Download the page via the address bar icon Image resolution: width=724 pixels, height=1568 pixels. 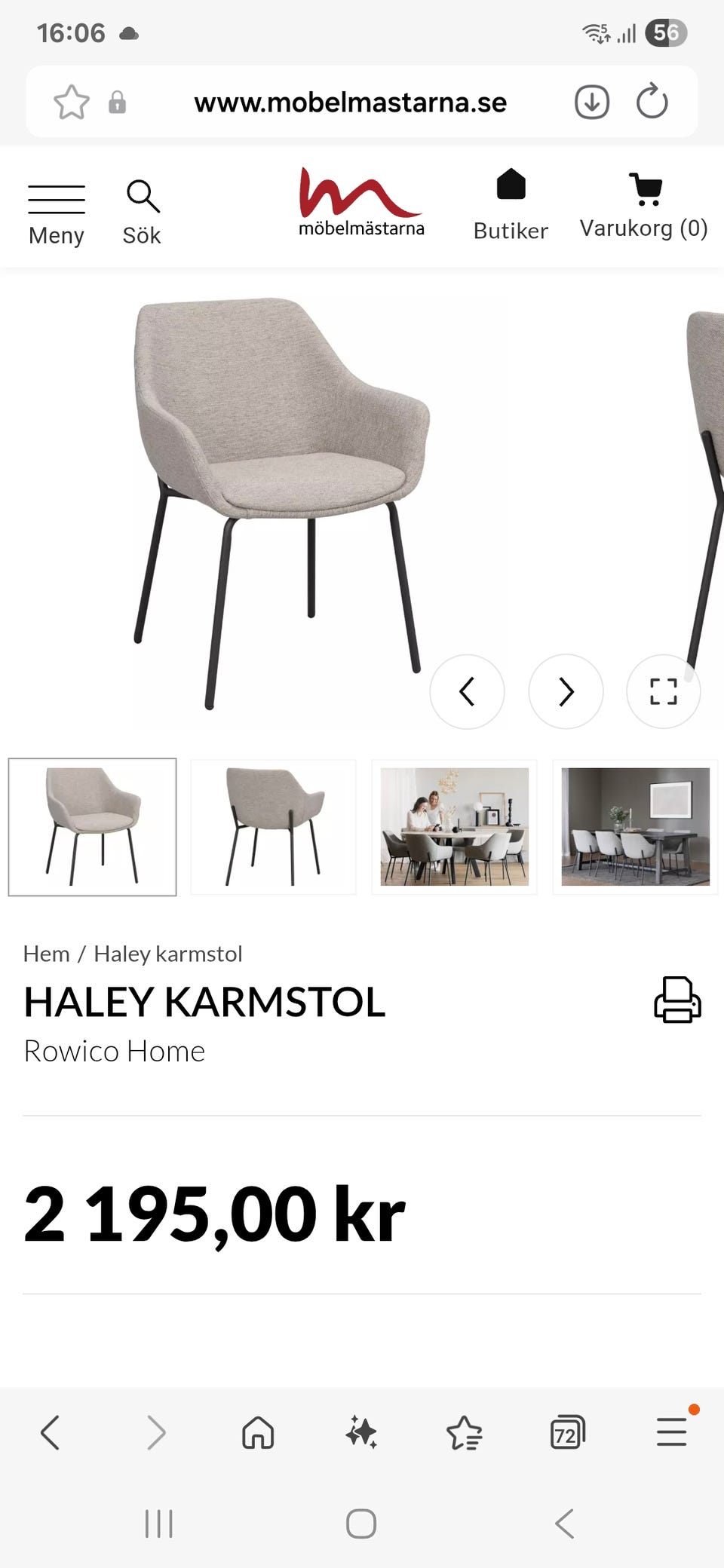tap(591, 102)
